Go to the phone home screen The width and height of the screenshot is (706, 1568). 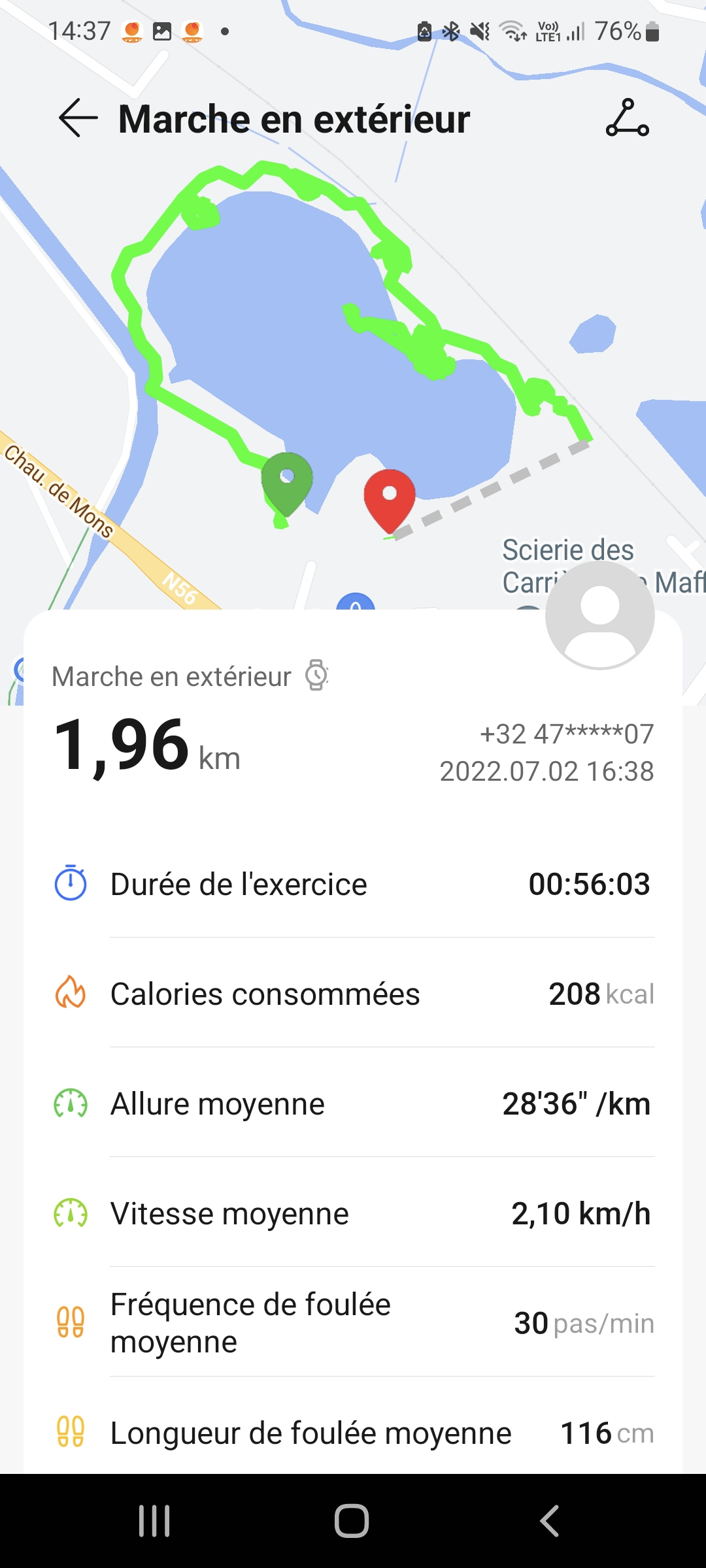352,1520
